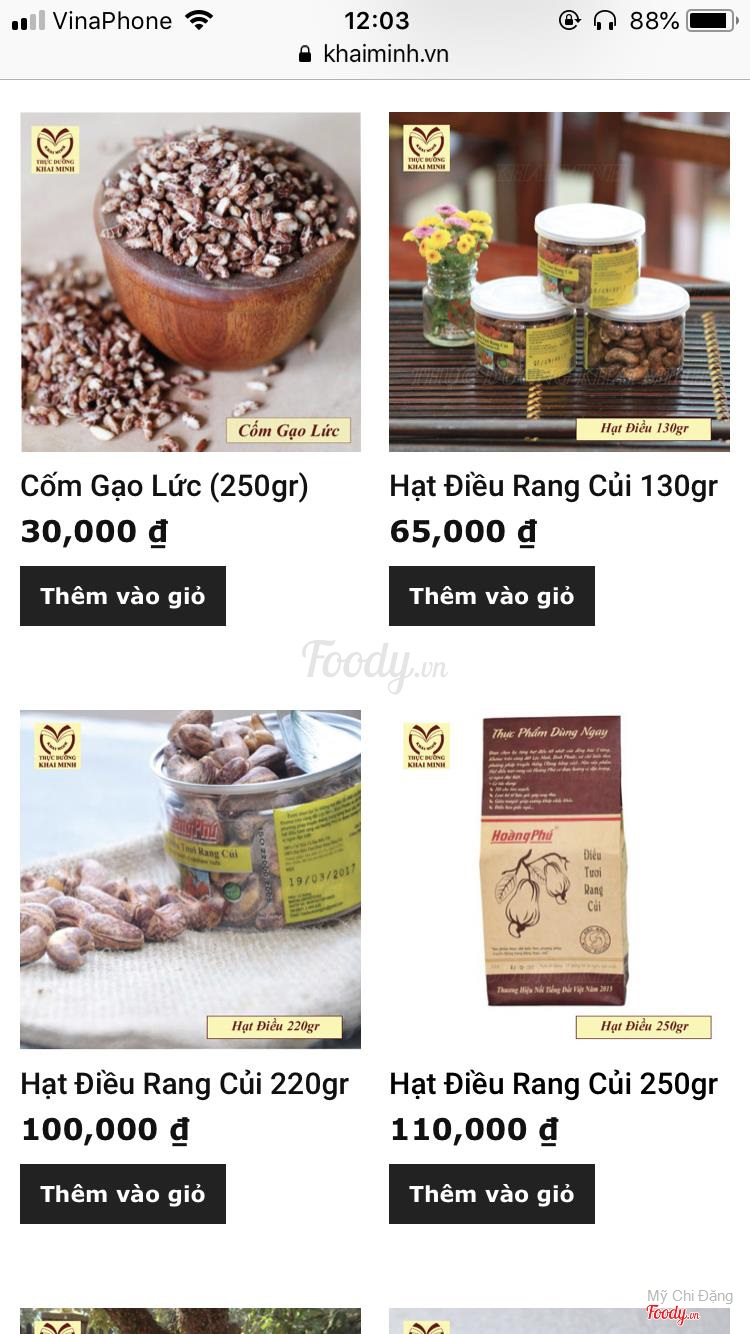
Task: Open the Hạt Điều 250gr product image
Action: (x=559, y=879)
